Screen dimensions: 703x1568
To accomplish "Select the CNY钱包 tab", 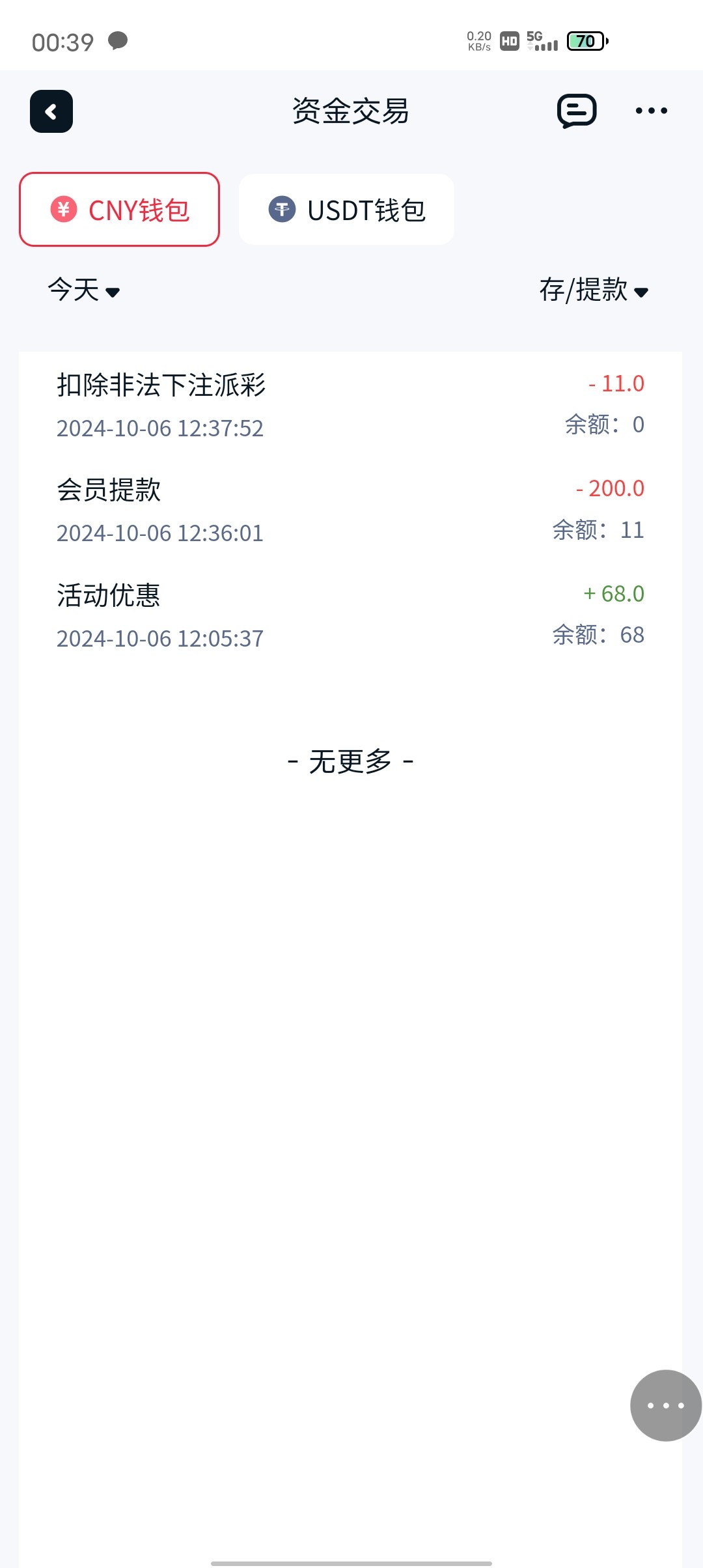I will [x=120, y=210].
